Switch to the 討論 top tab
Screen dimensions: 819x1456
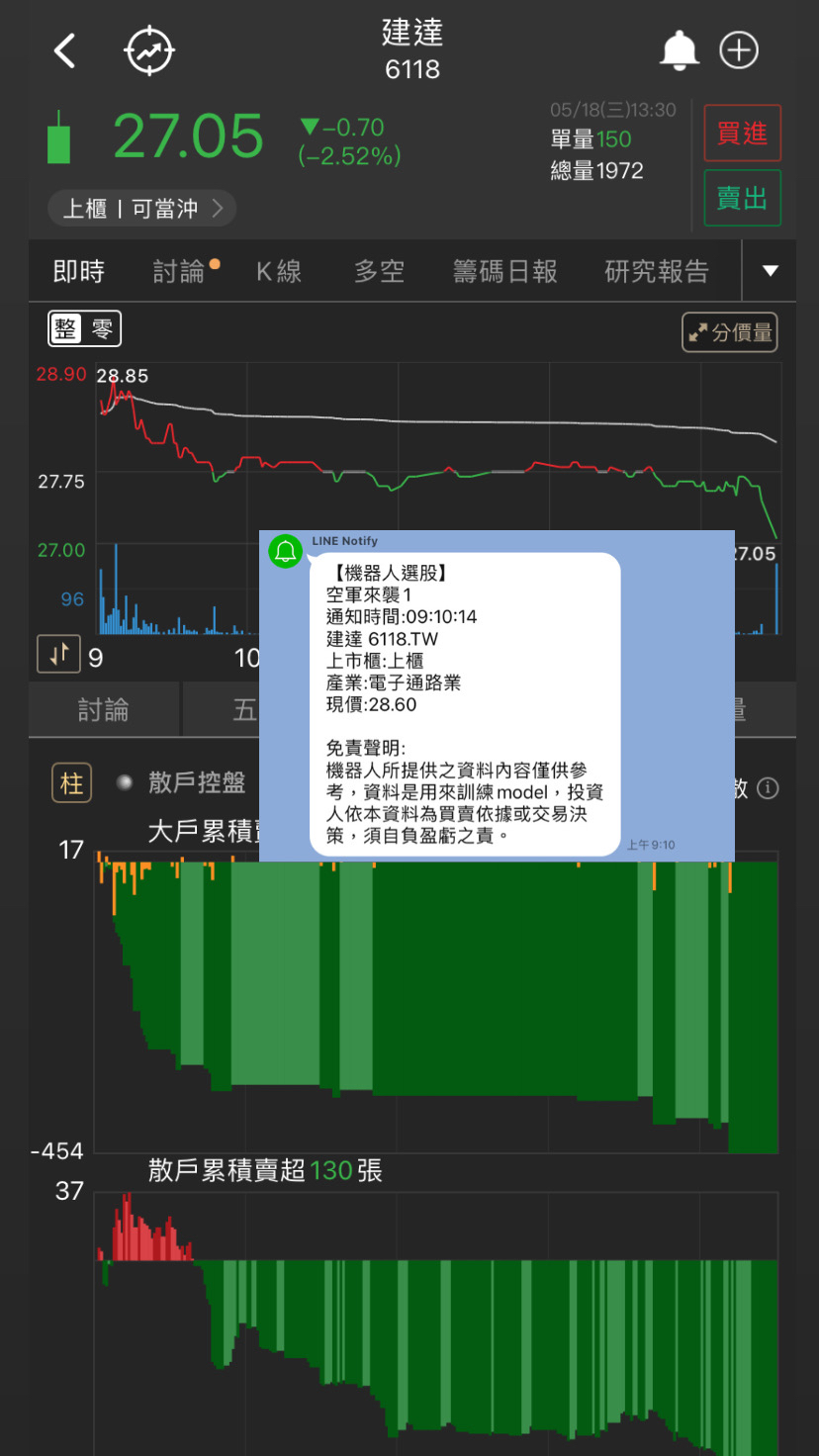point(179,271)
